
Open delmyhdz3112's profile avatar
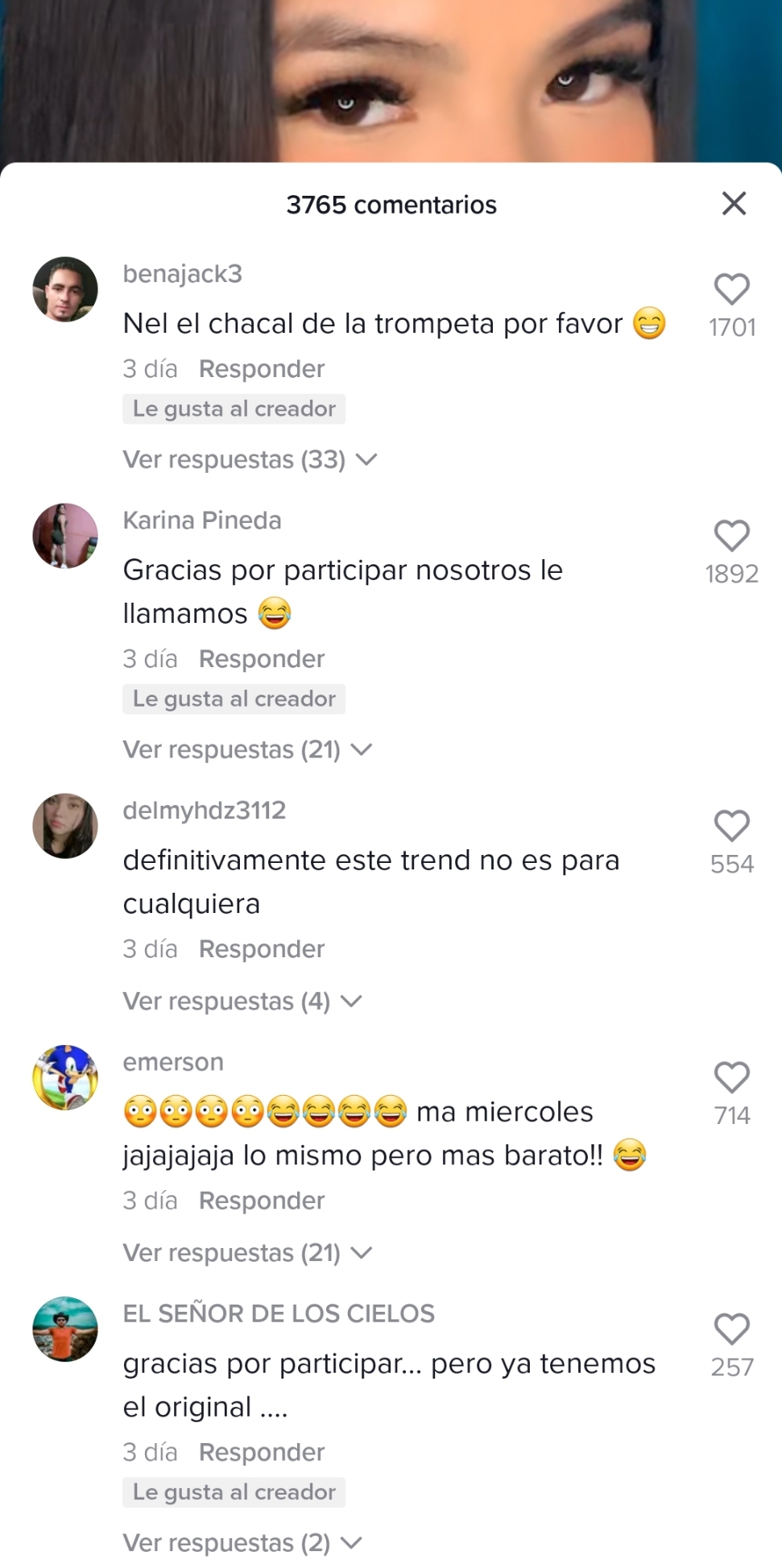[65, 826]
